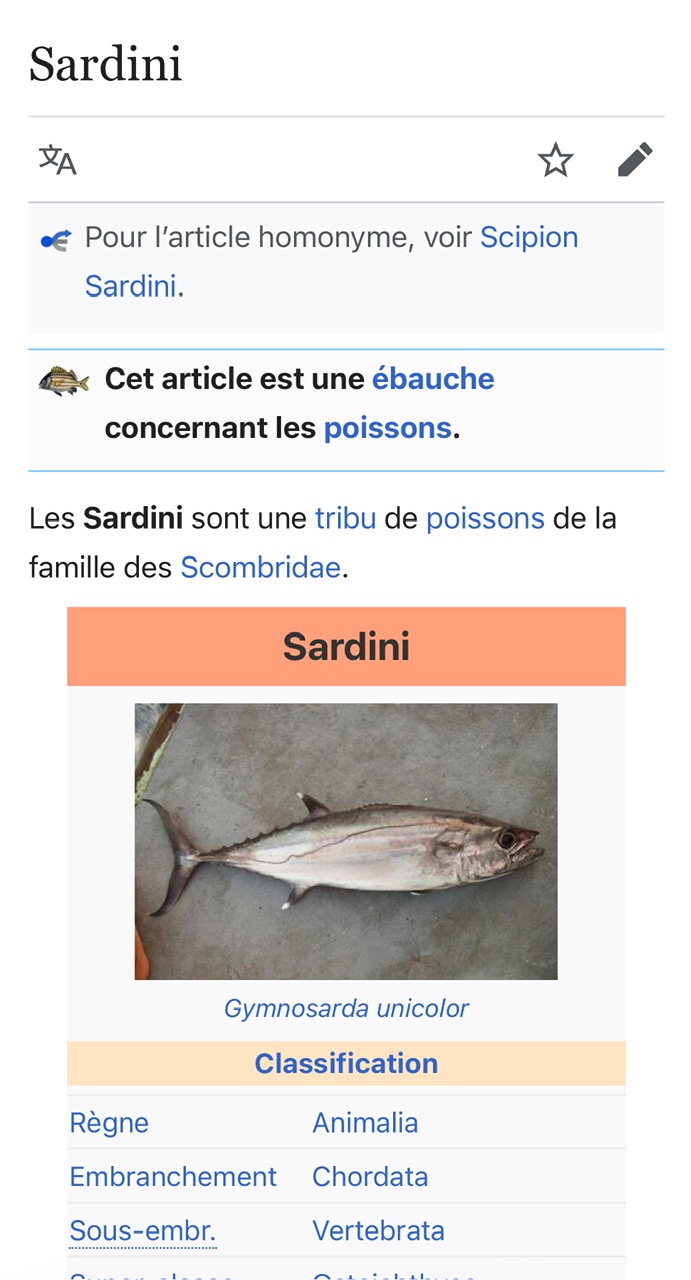Open the Sous-embr. link
Screen dimensions: 691x1280
(x=142, y=1231)
